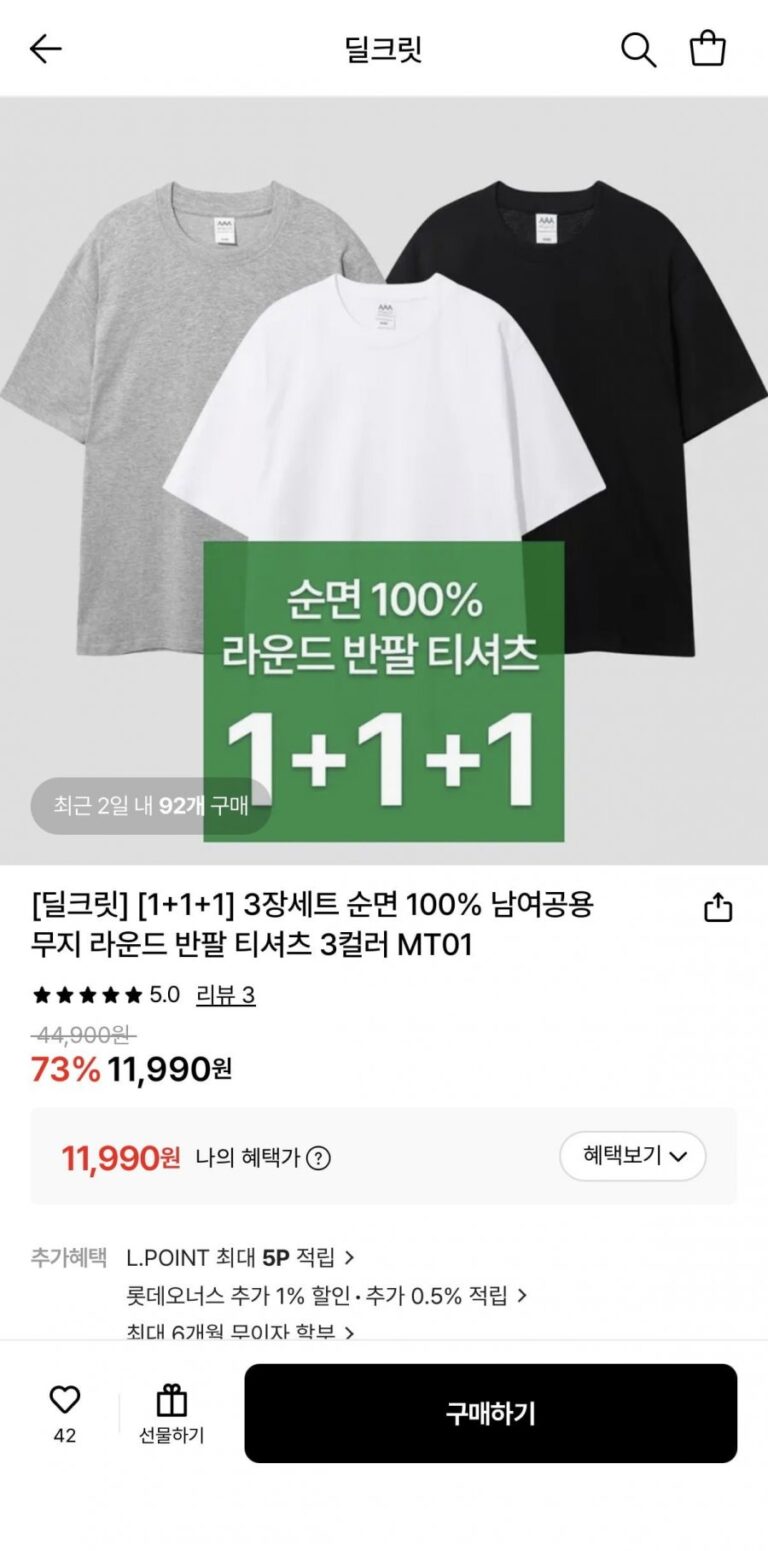Image resolution: width=768 pixels, height=1551 pixels.
Task: Share this product
Action: (x=718, y=908)
